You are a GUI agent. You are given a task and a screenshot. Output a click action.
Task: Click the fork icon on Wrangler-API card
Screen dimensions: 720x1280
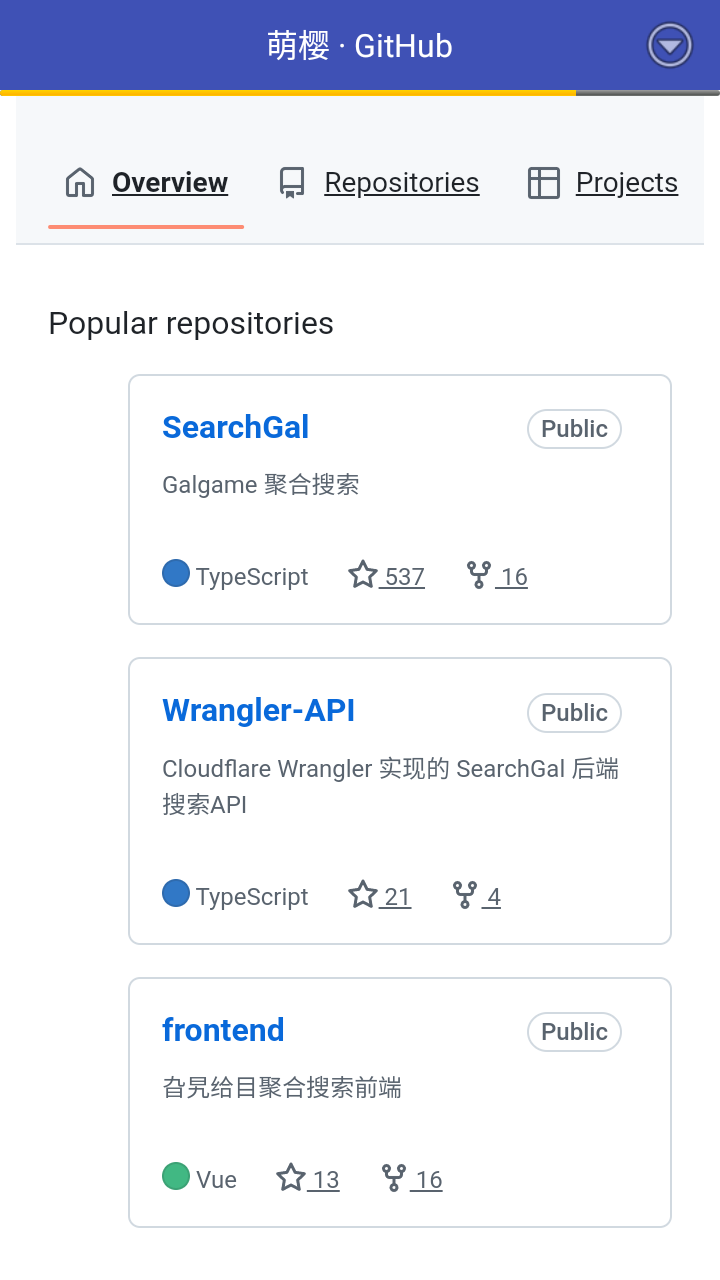464,894
